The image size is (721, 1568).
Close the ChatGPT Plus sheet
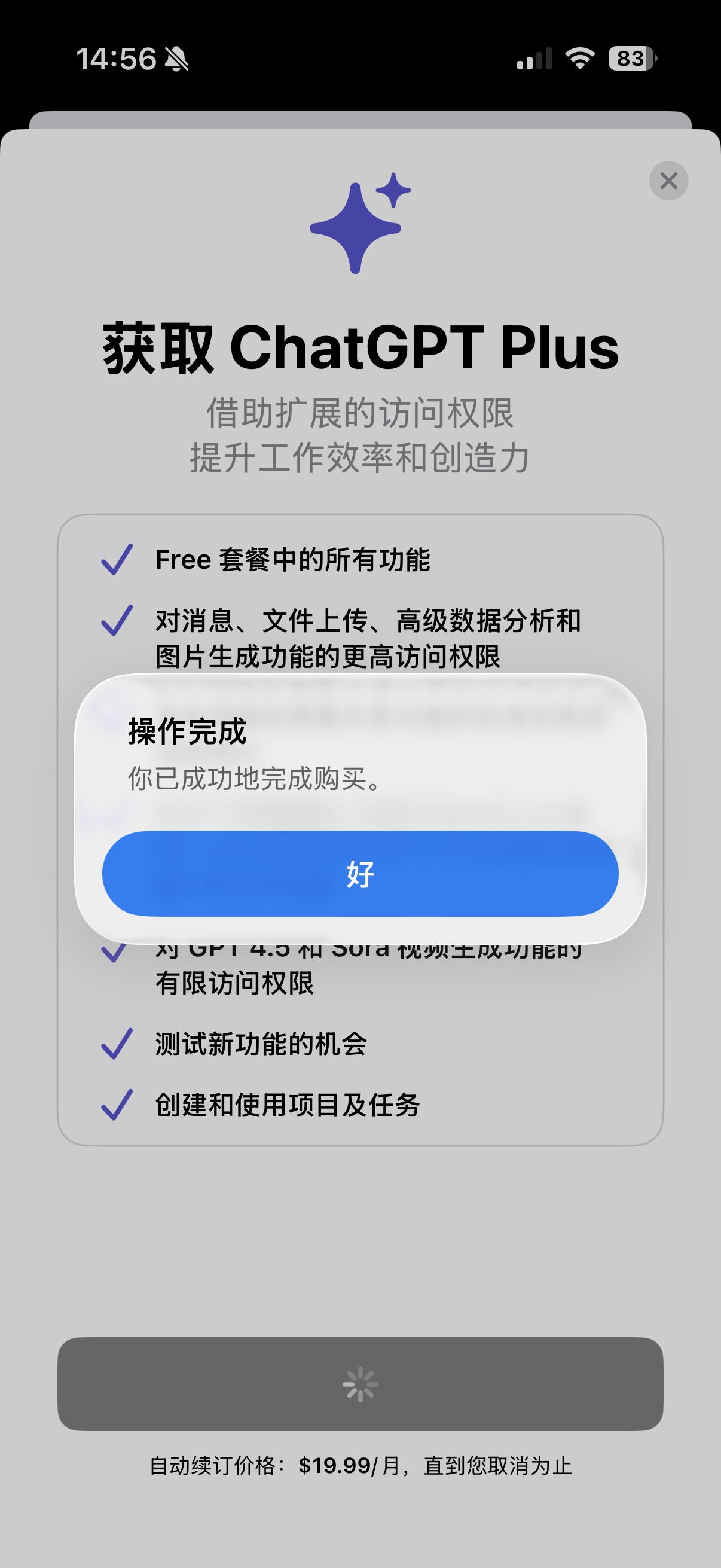tap(668, 181)
